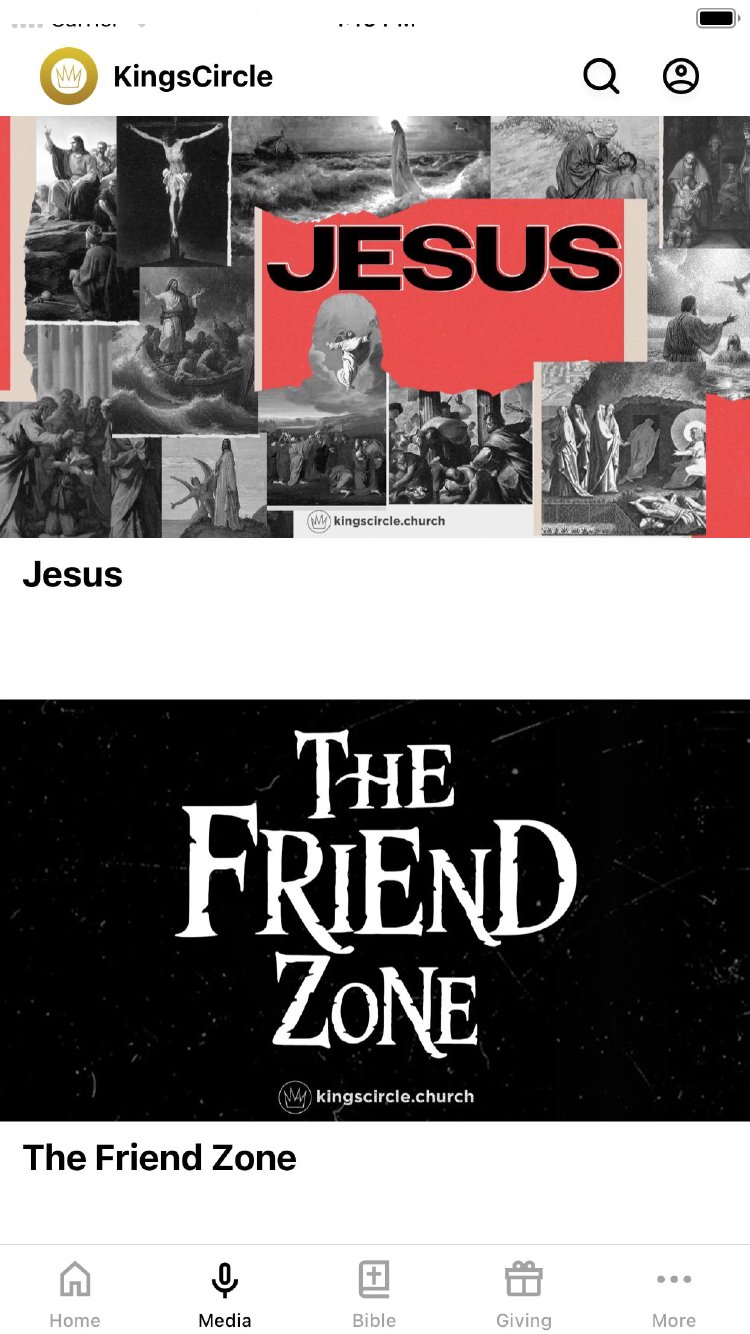Select the Media tab

pyautogui.click(x=225, y=1294)
